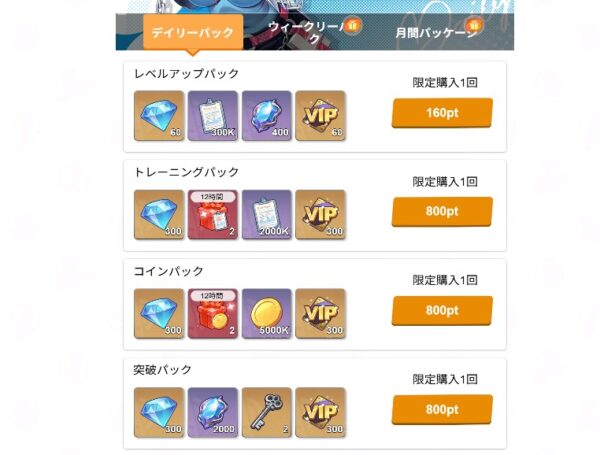Screen dimensions: 600x455
Task: Buy コインパック for 800pt
Action: pyautogui.click(x=441, y=310)
